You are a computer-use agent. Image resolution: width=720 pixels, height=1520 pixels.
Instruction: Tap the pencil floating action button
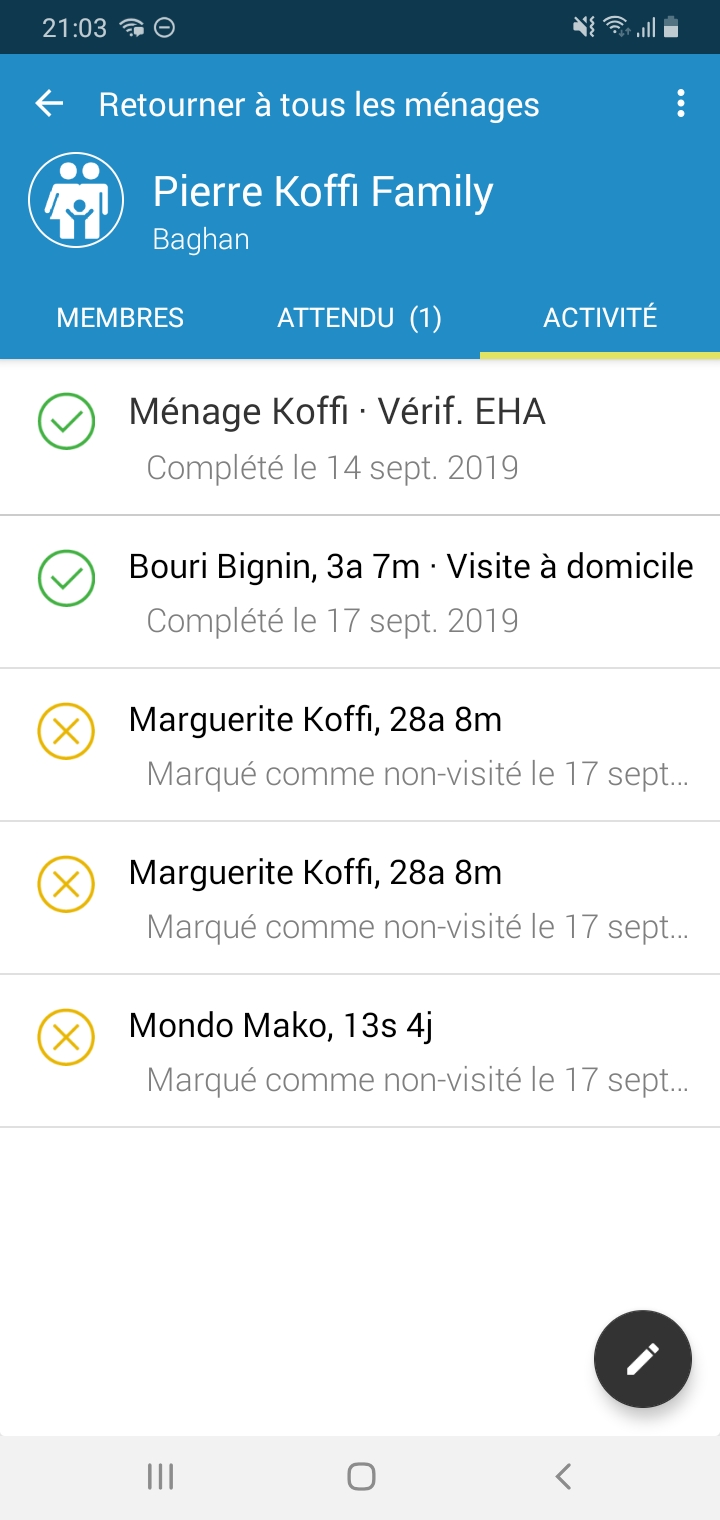click(642, 1359)
